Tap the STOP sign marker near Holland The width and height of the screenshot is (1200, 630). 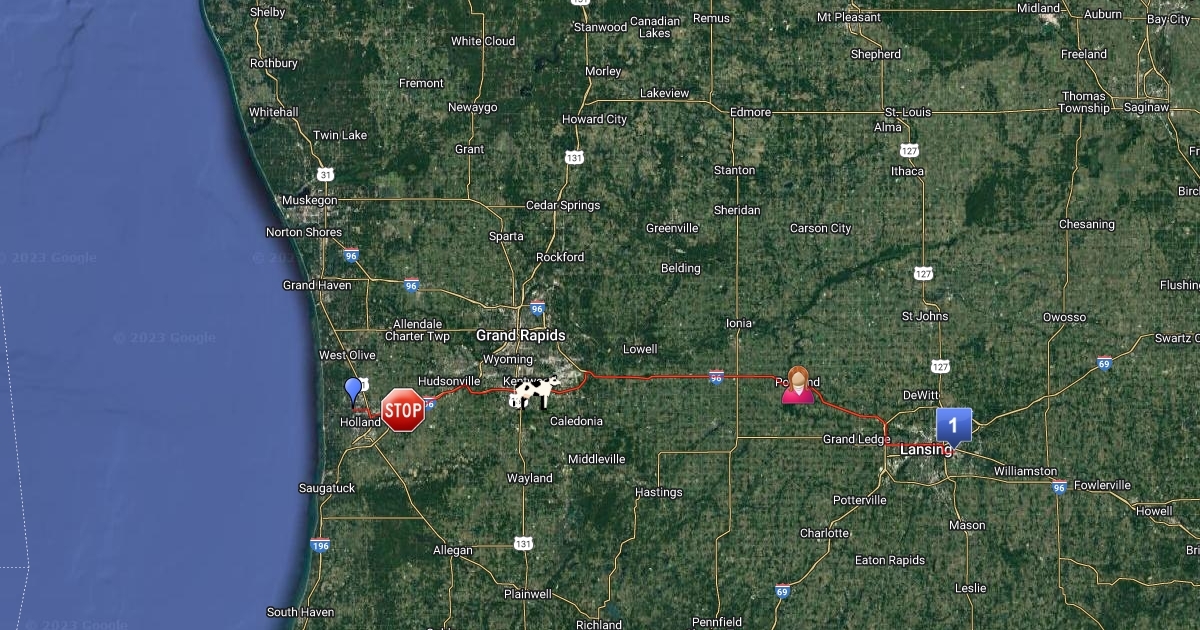pos(403,410)
